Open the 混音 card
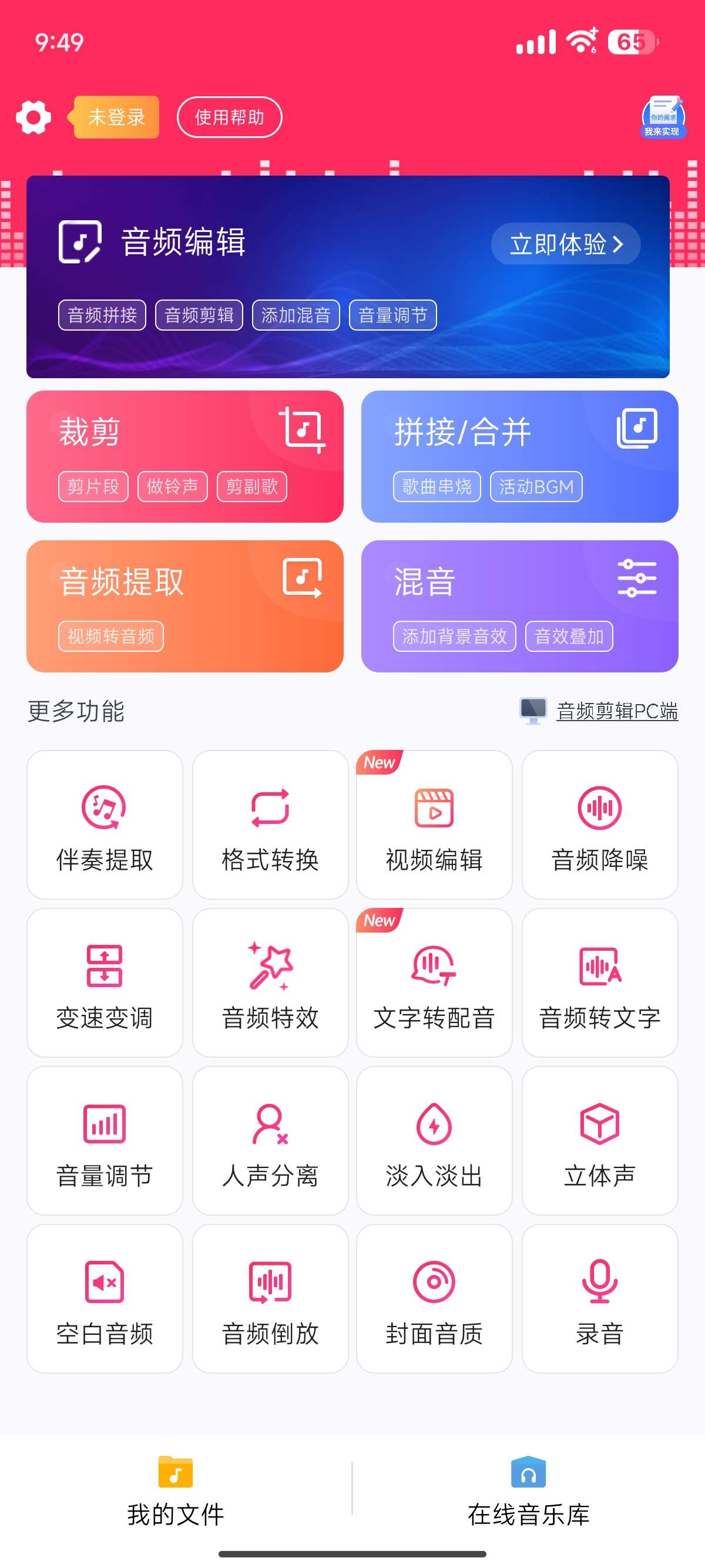The image size is (705, 1568). pyautogui.click(x=519, y=605)
